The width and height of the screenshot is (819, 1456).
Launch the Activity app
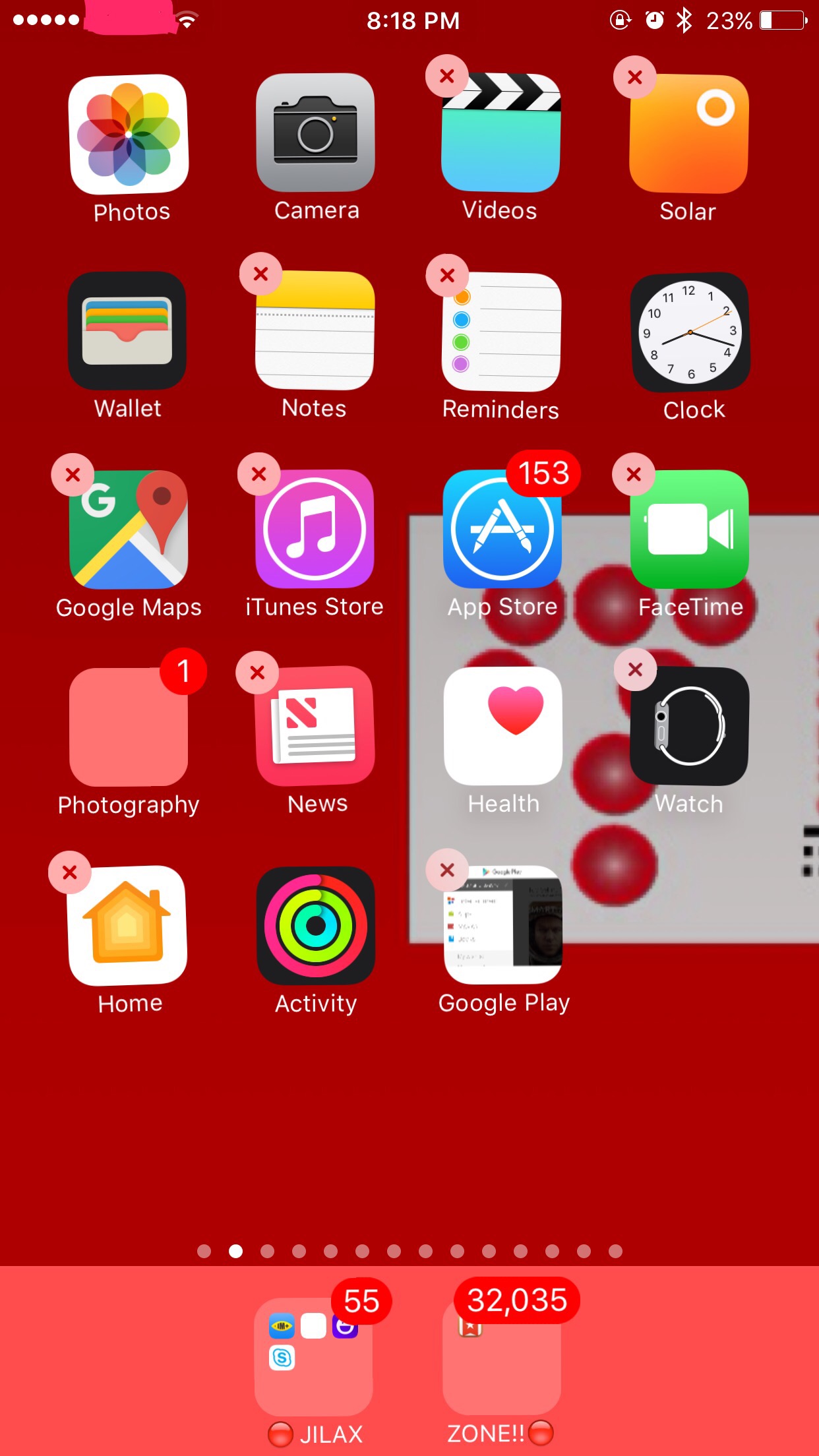coord(315,925)
